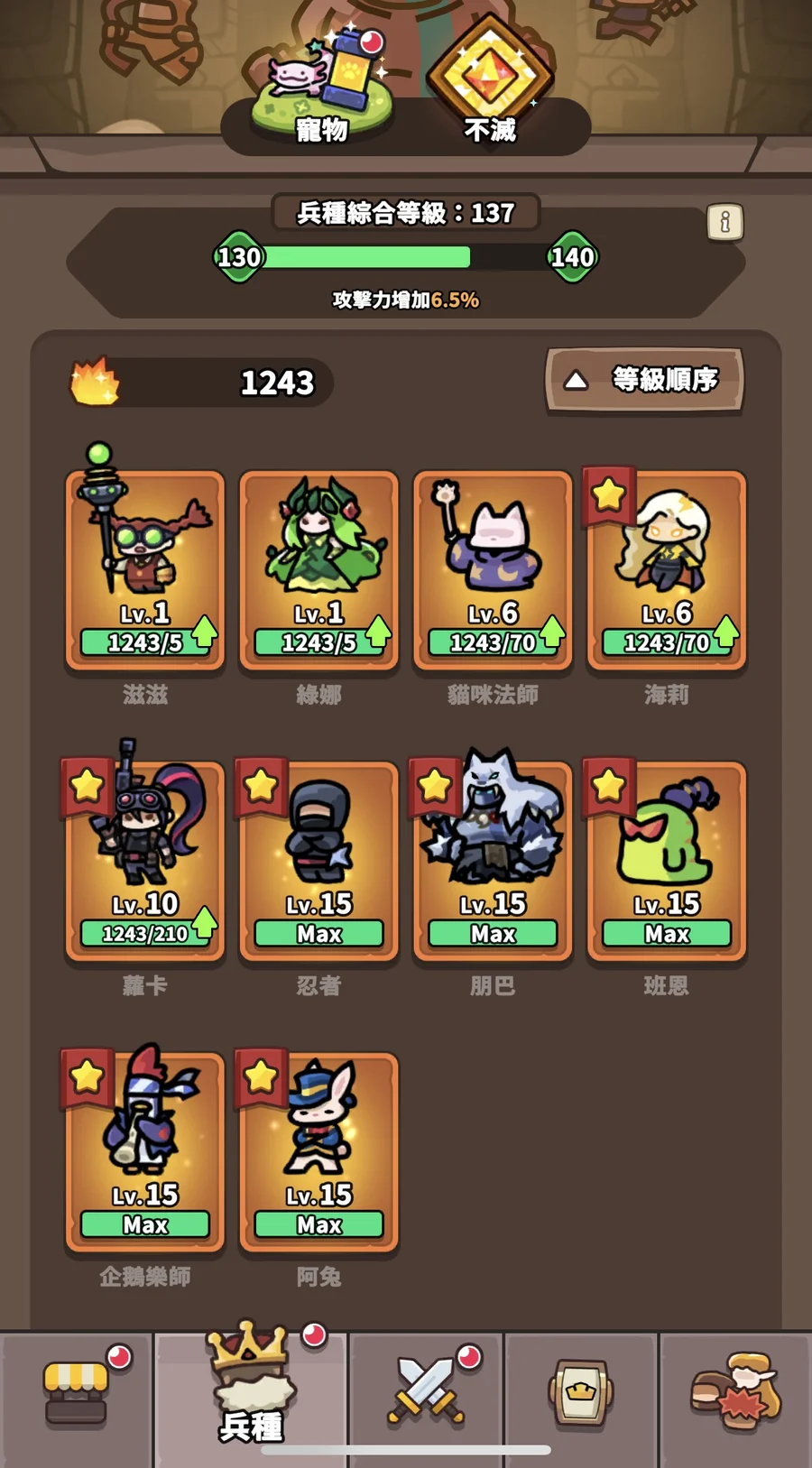The width and height of the screenshot is (812, 1468).
Task: Tap the info icon beside troop level
Action: (x=724, y=222)
